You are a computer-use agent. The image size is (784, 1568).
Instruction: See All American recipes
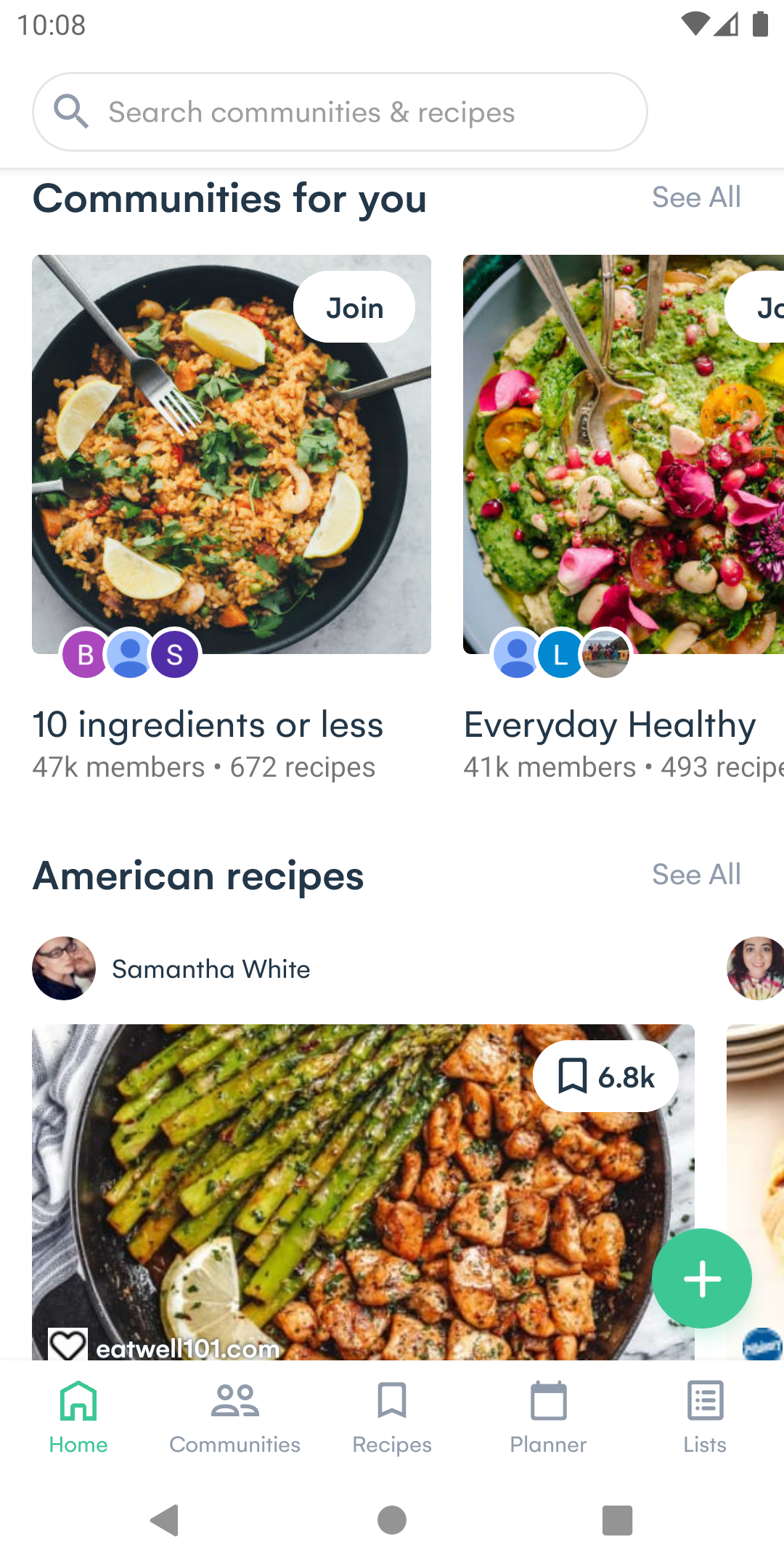(695, 875)
